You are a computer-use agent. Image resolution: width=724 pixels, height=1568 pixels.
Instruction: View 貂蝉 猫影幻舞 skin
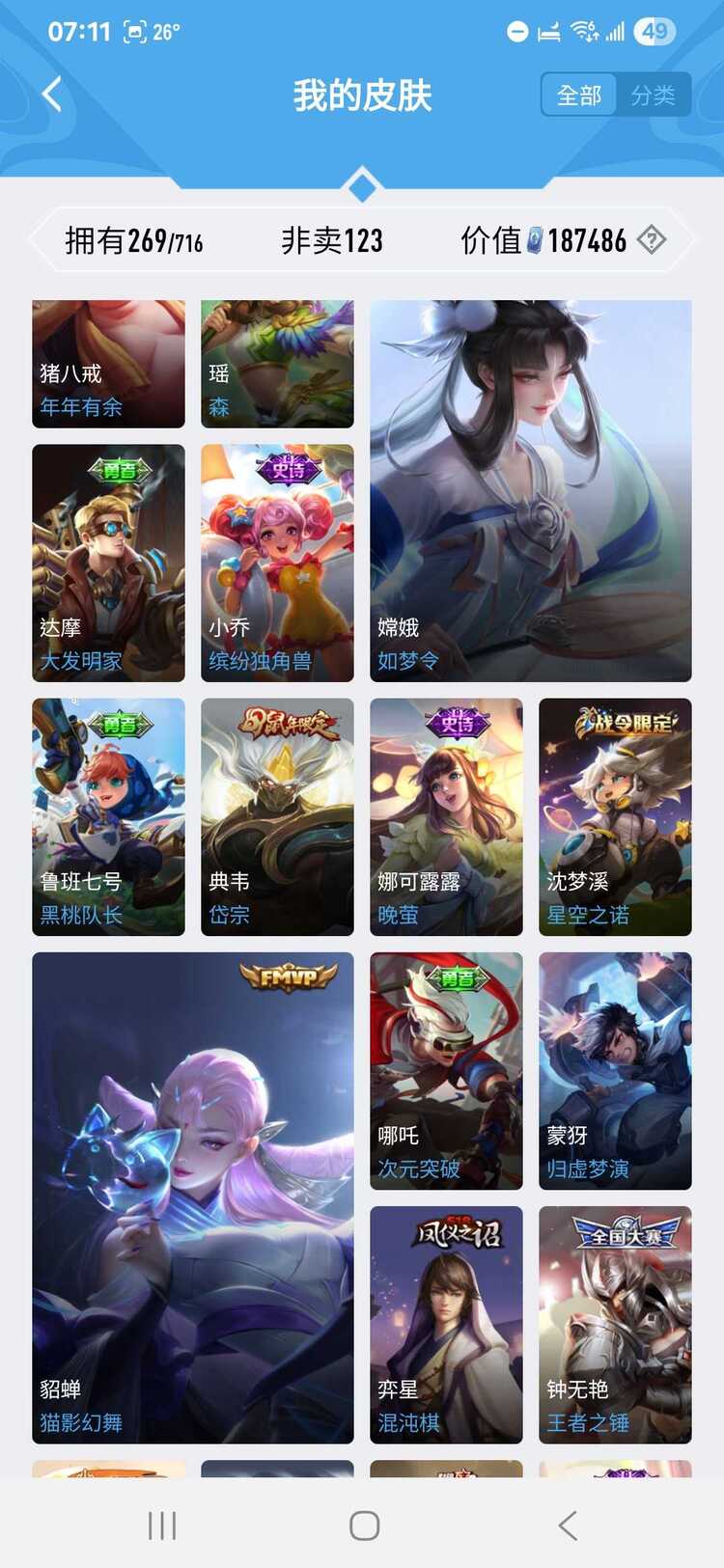(192, 1197)
